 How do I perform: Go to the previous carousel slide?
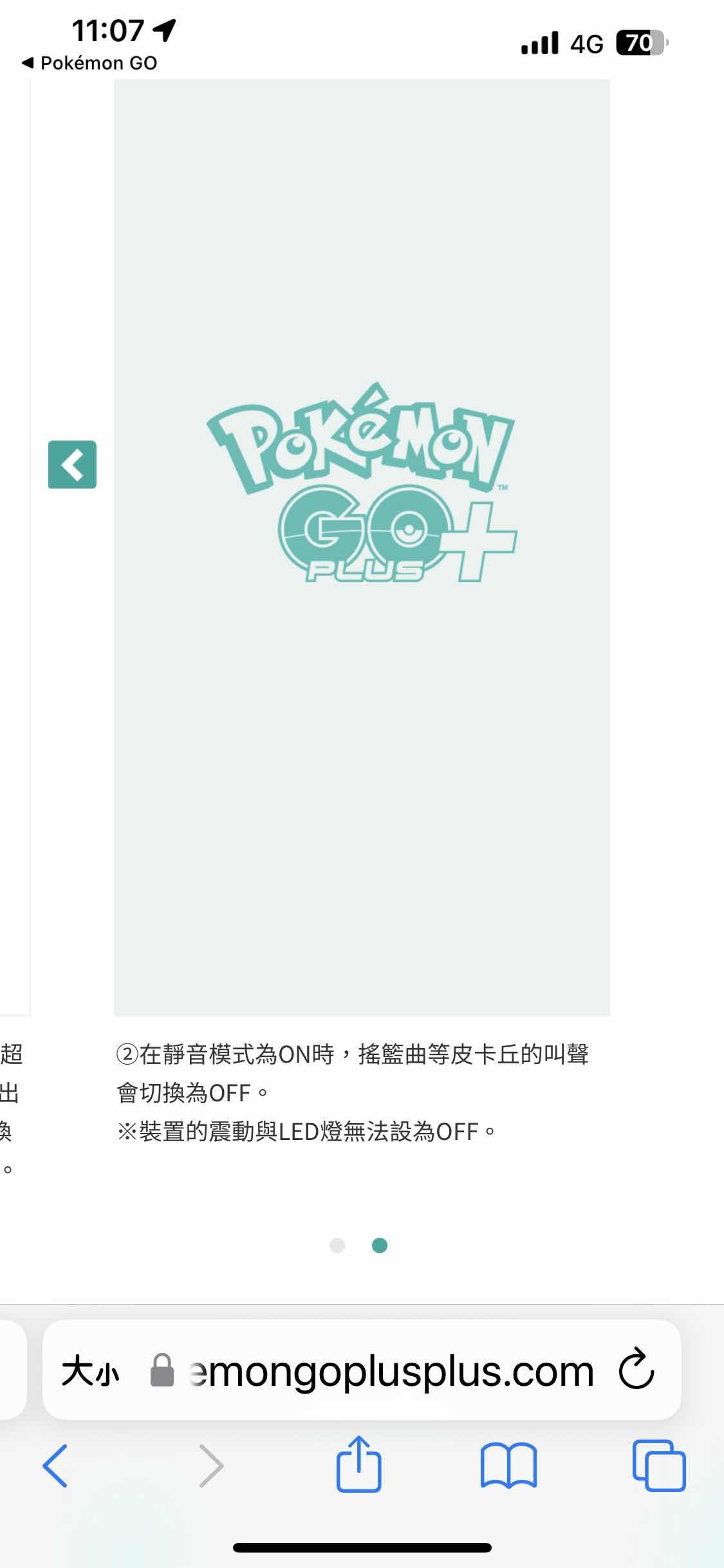(72, 464)
